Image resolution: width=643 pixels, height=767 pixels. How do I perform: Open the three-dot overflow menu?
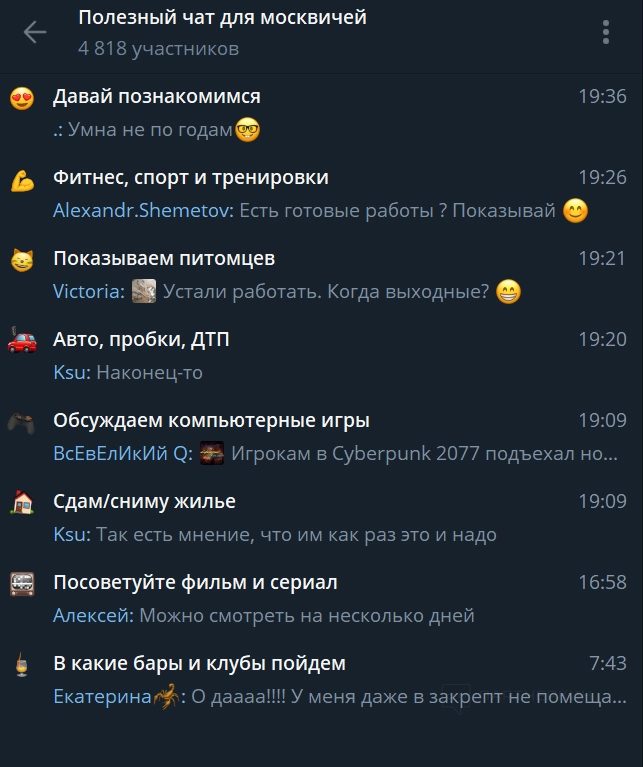pos(605,33)
